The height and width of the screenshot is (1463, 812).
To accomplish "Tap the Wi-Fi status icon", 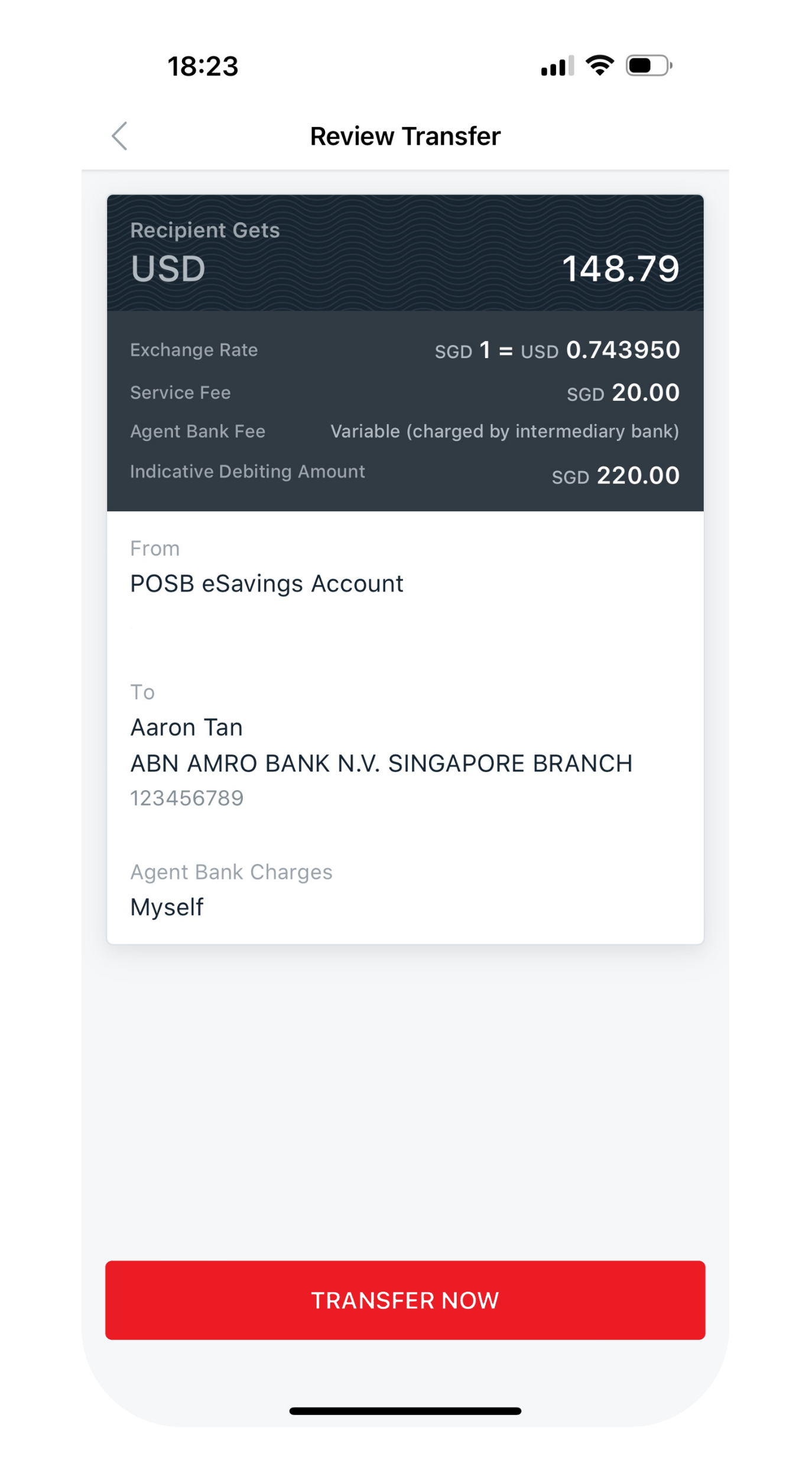I will (599, 66).
